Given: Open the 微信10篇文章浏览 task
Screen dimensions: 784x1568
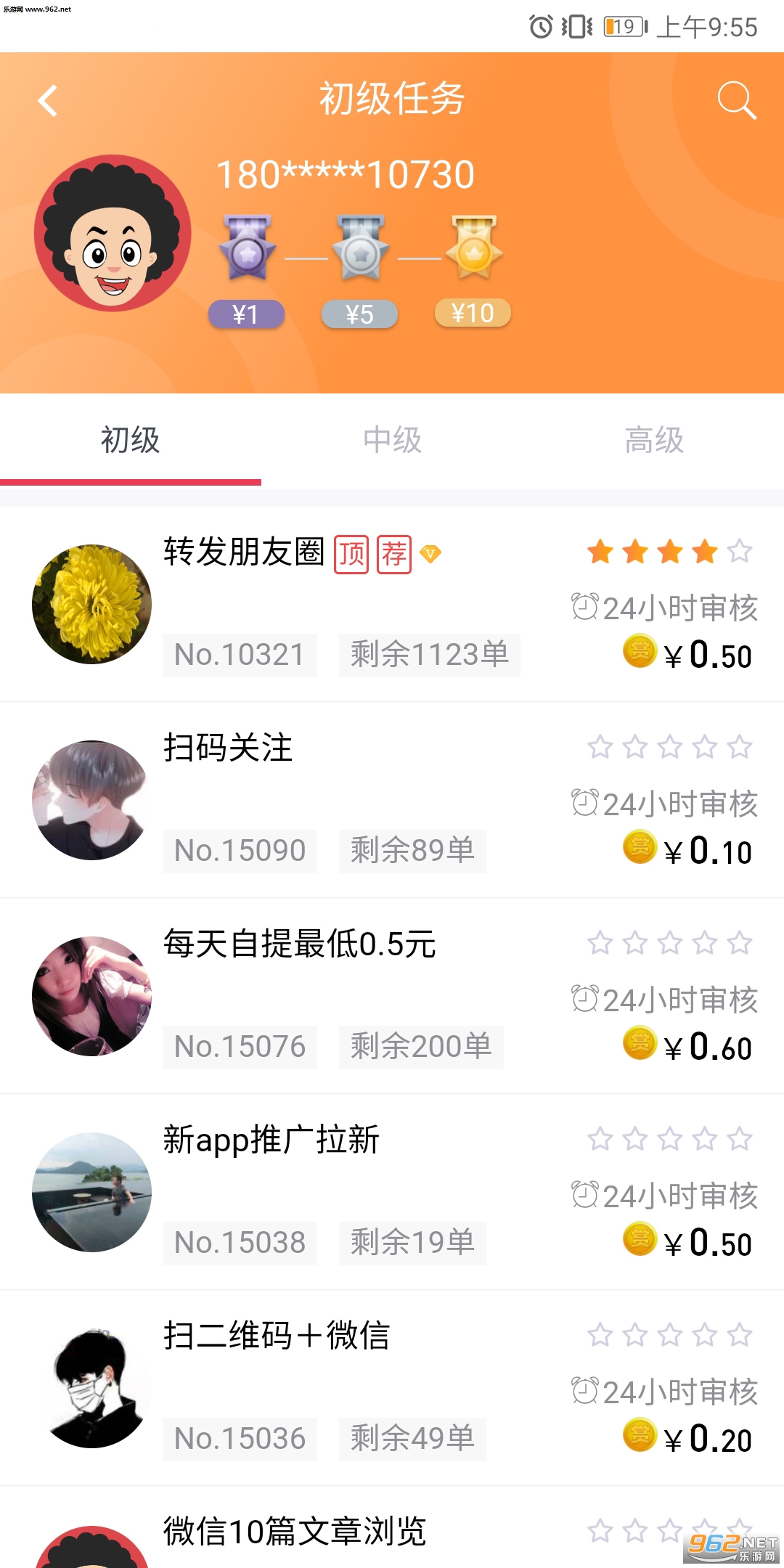Looking at the screenshot, I should [x=294, y=1532].
